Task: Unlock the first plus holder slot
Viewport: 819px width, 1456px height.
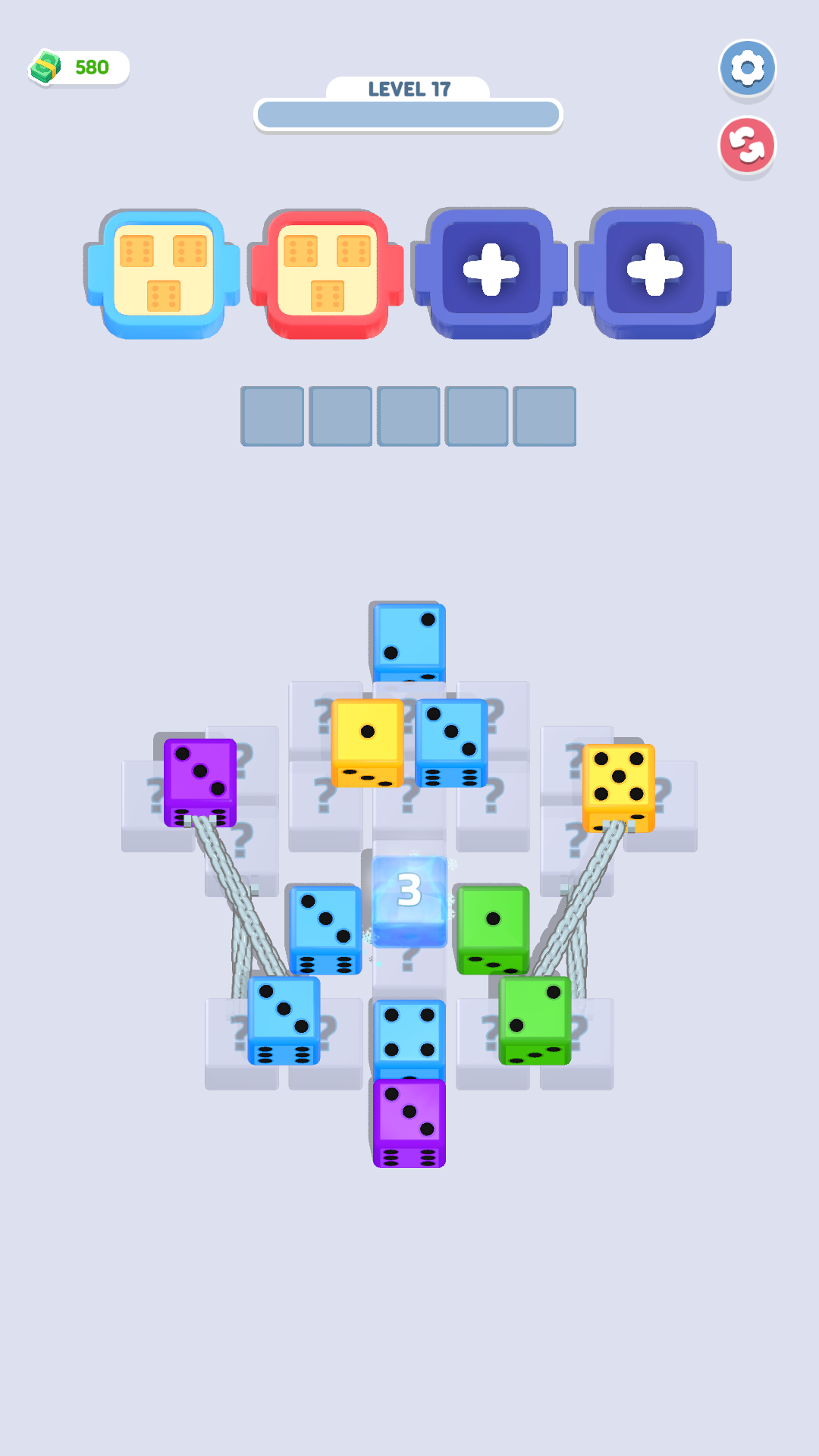Action: click(491, 269)
